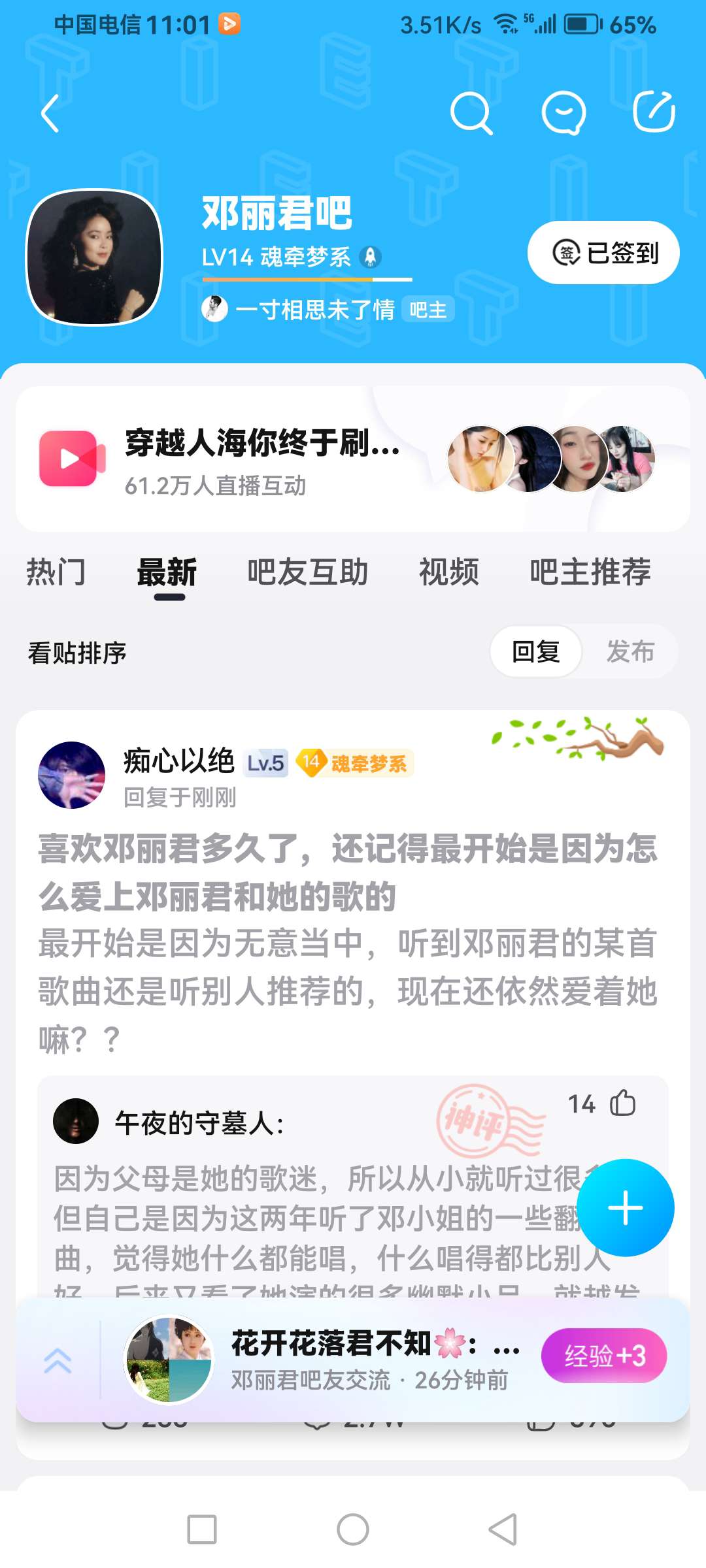Open 痴心以绝's user profile
This screenshot has height=1568, width=706.
pos(72,775)
